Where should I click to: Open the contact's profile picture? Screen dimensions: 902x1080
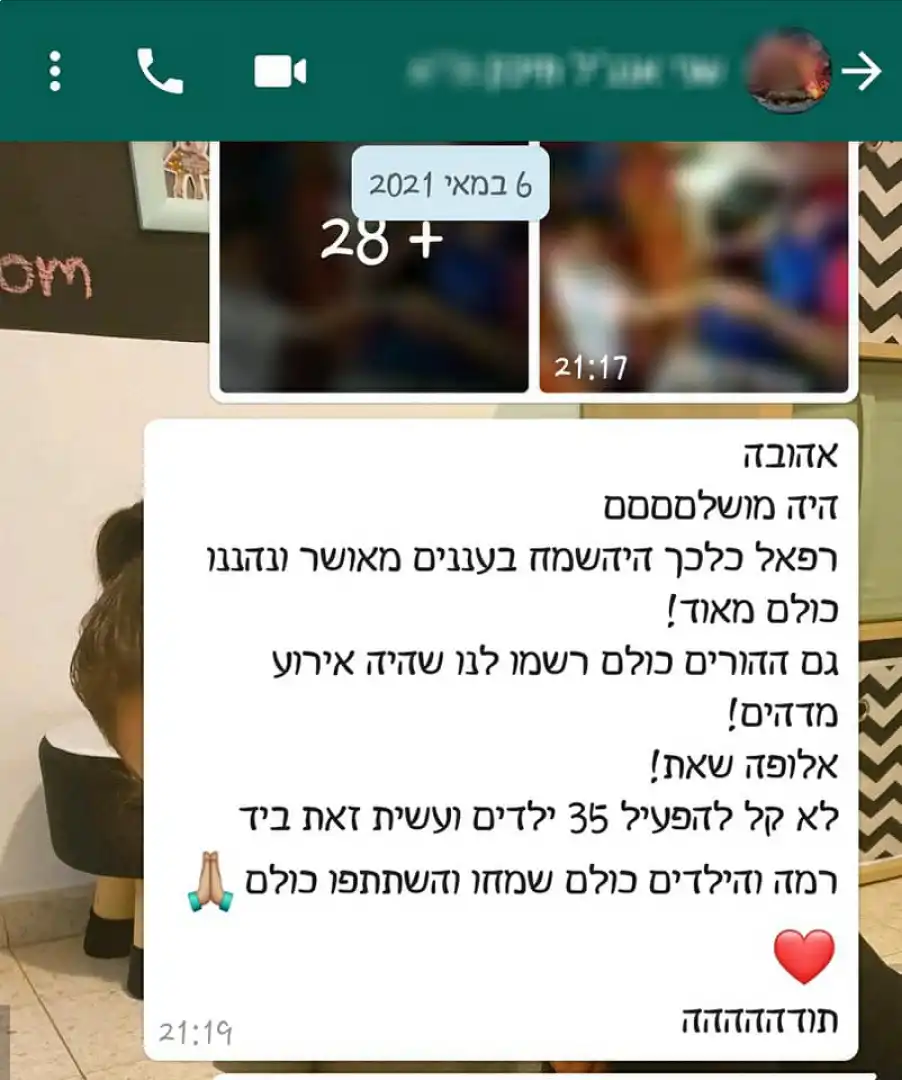pos(789,70)
